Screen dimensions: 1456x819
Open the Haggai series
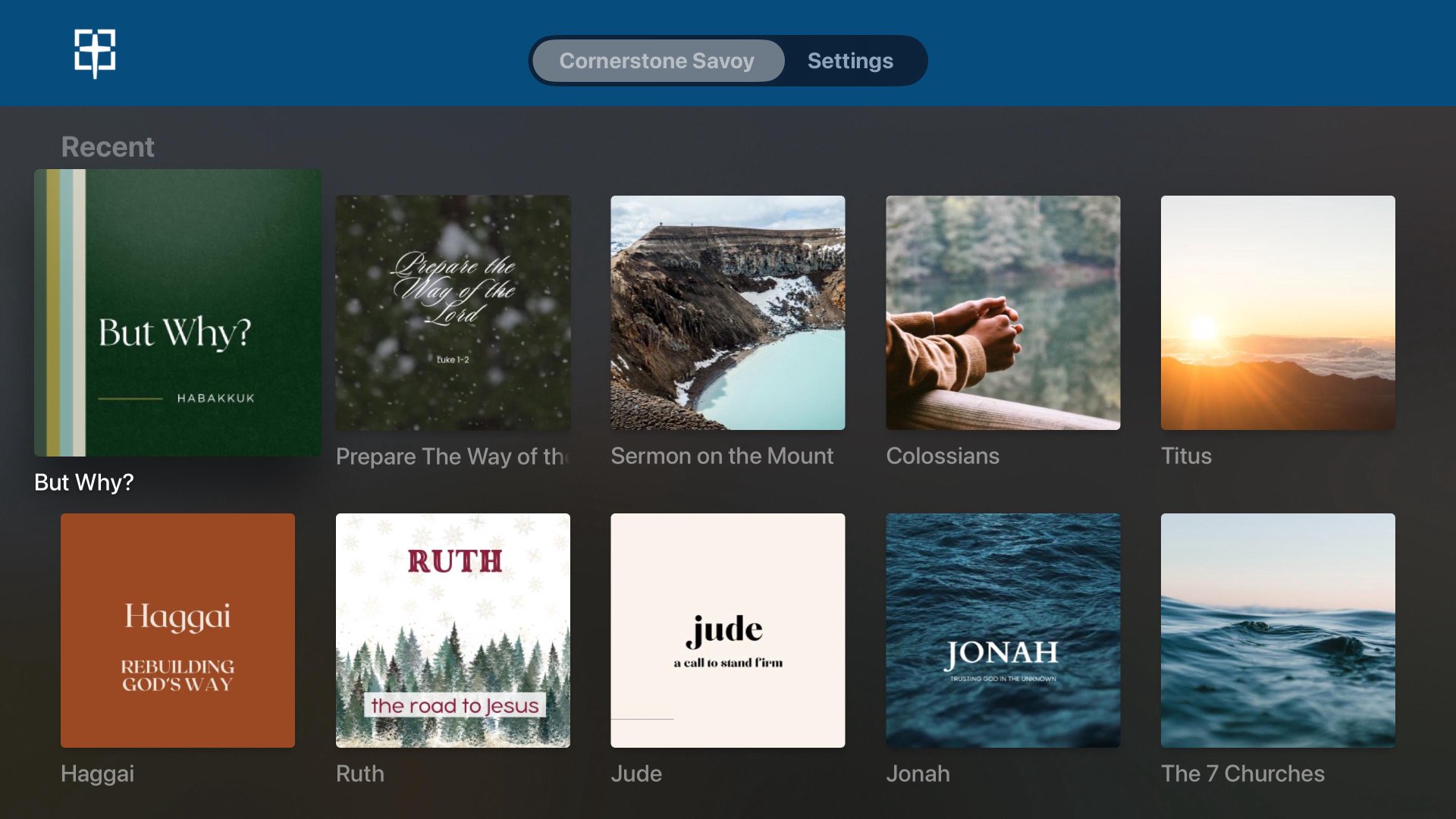(177, 630)
